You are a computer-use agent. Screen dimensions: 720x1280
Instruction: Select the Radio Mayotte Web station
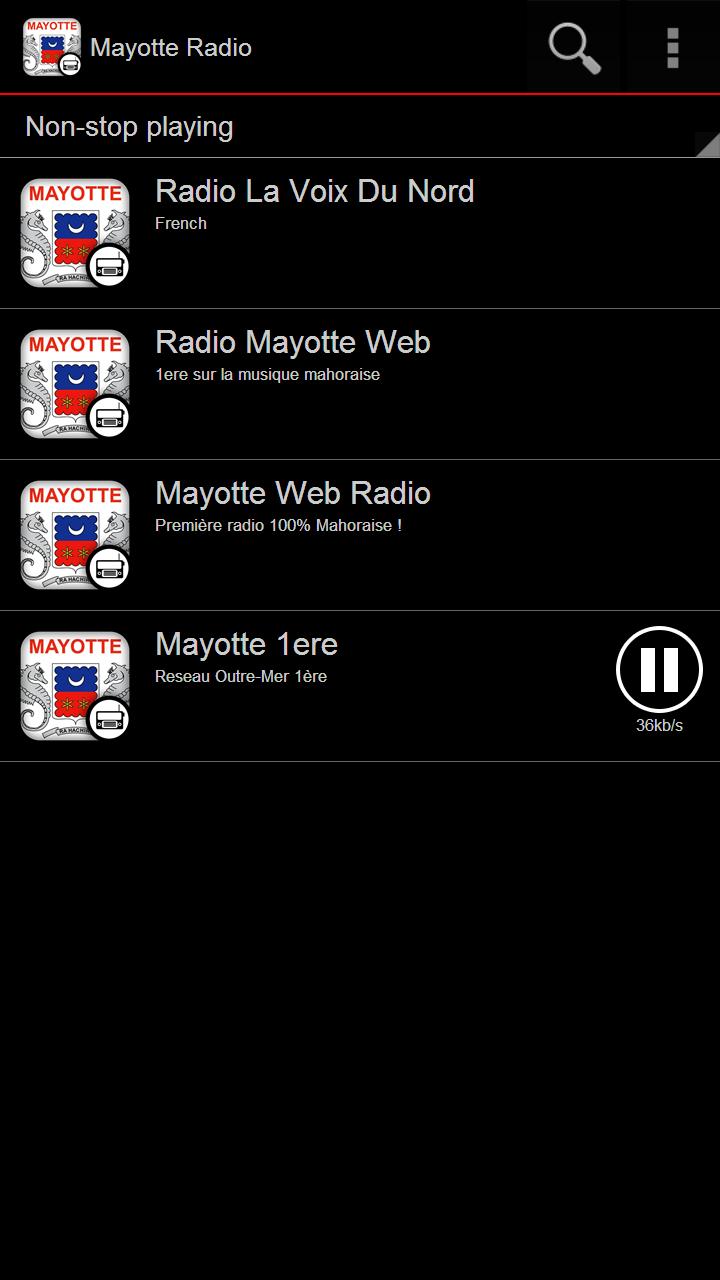pyautogui.click(x=360, y=384)
